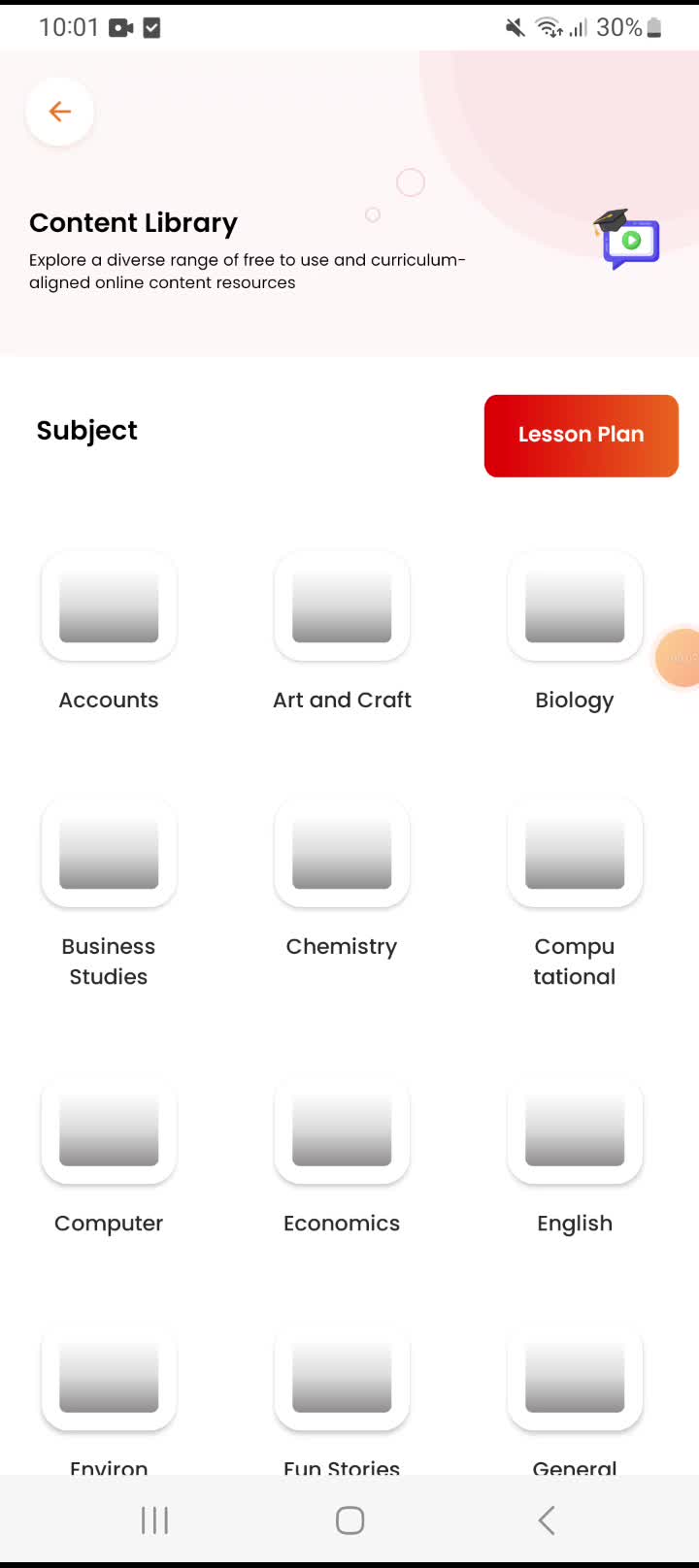Explore Economics content
The width and height of the screenshot is (699, 1568).
pos(342,1131)
